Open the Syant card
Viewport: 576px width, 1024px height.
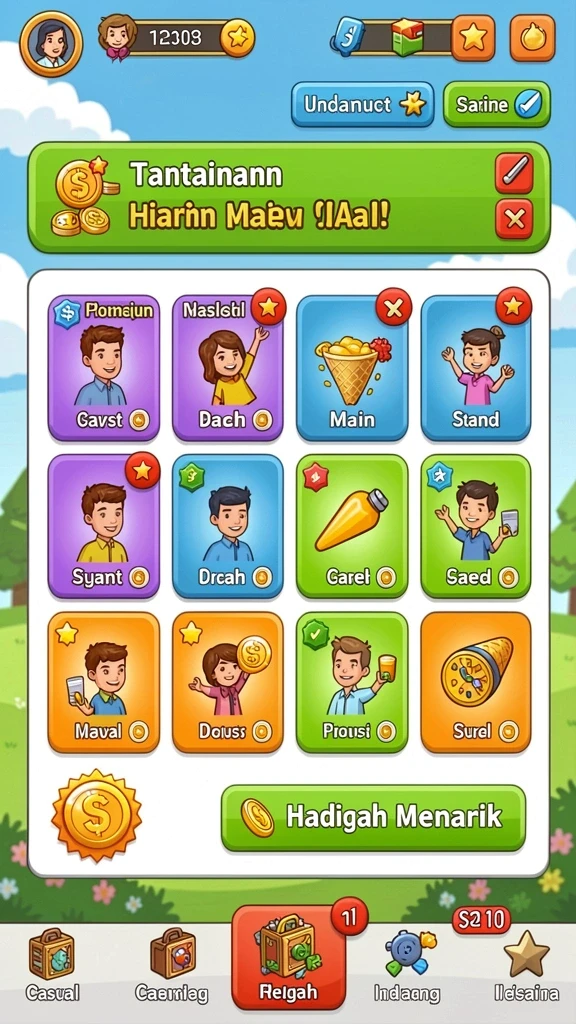click(x=104, y=526)
